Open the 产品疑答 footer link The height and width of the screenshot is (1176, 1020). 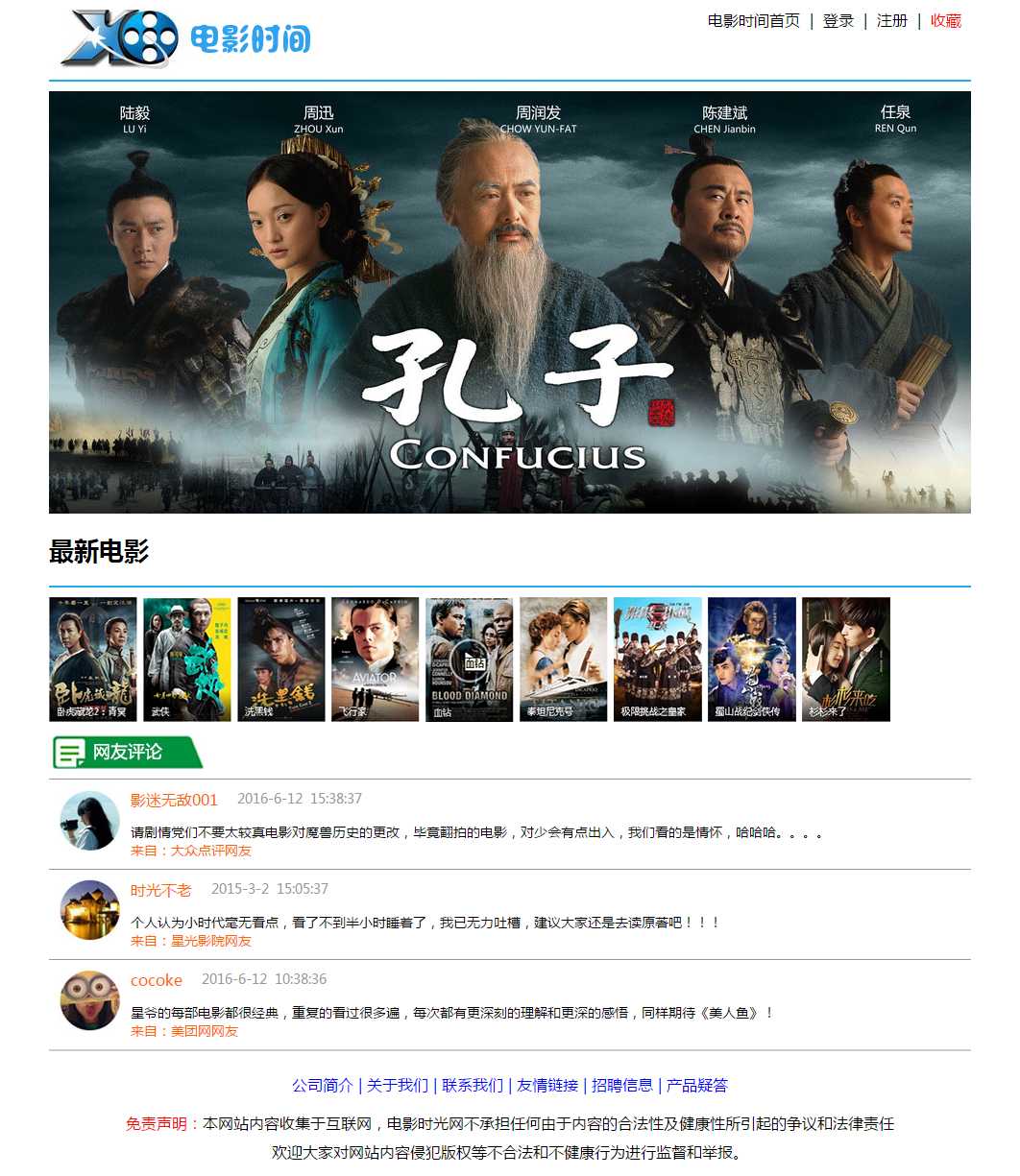click(x=697, y=1086)
